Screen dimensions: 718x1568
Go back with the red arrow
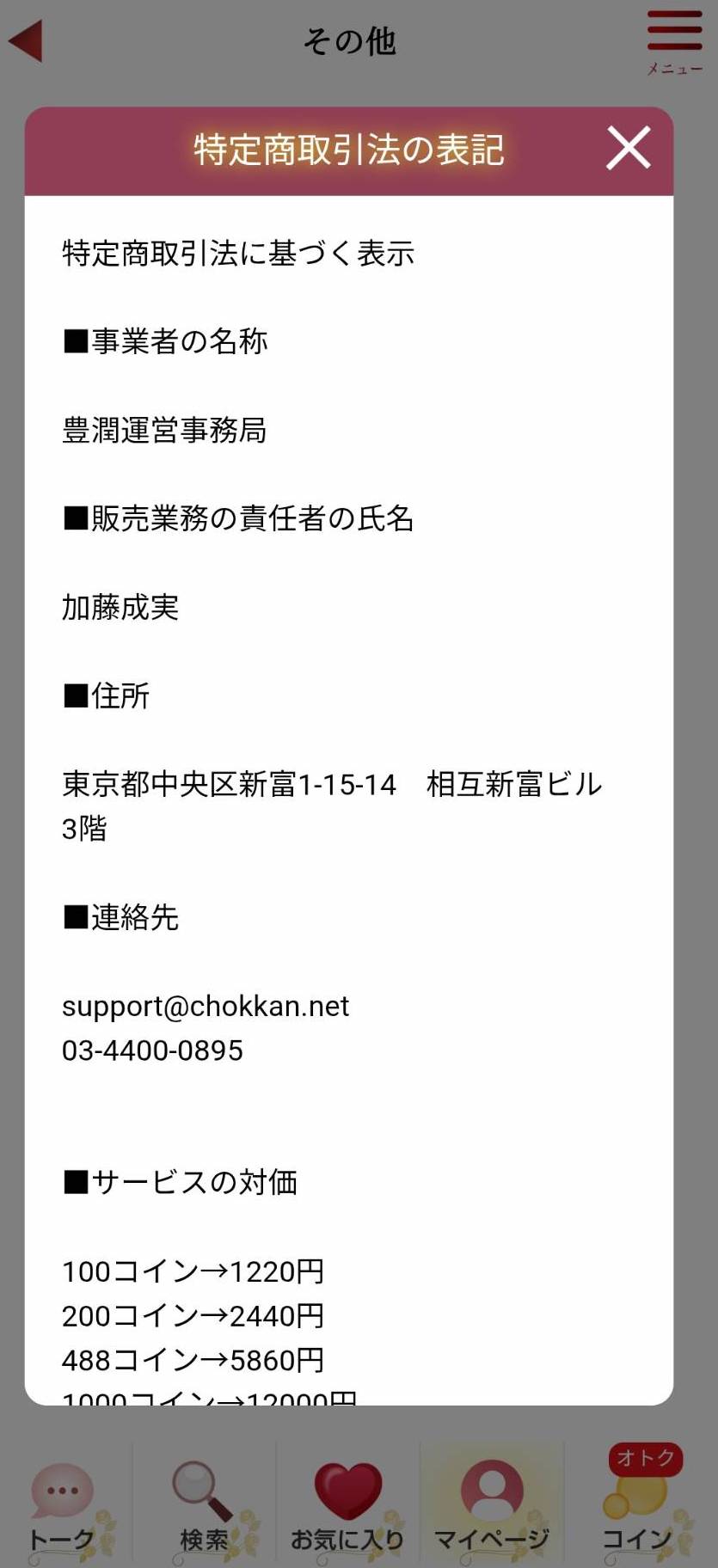pyautogui.click(x=26, y=41)
